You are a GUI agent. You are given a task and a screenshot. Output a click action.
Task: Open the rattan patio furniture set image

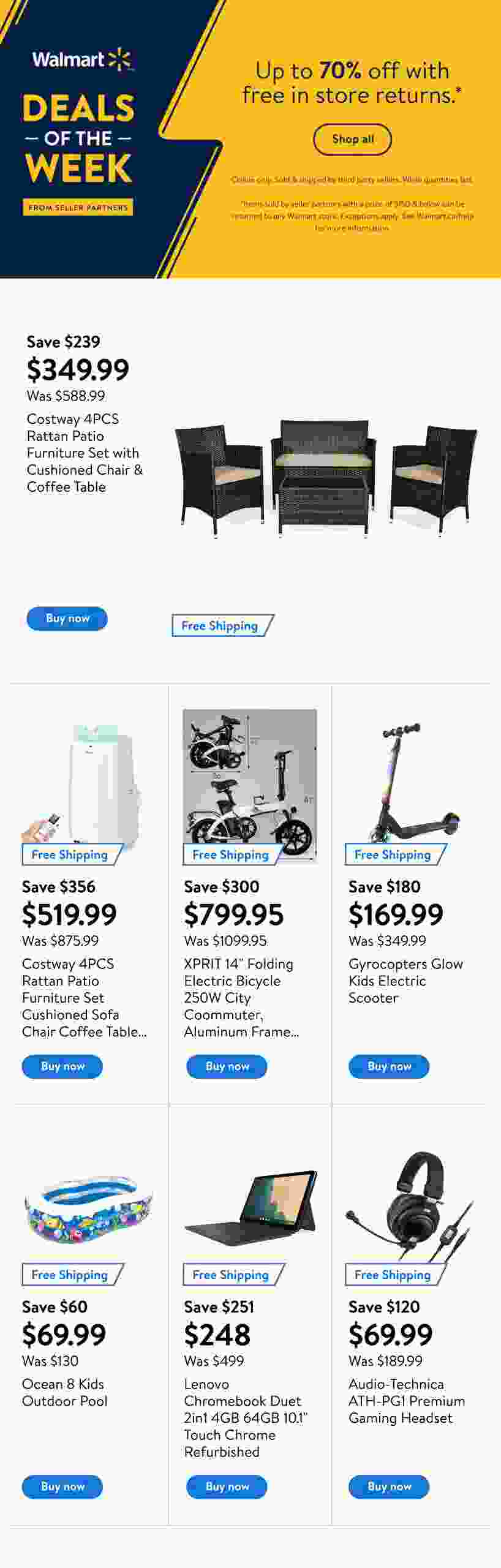coord(325,478)
